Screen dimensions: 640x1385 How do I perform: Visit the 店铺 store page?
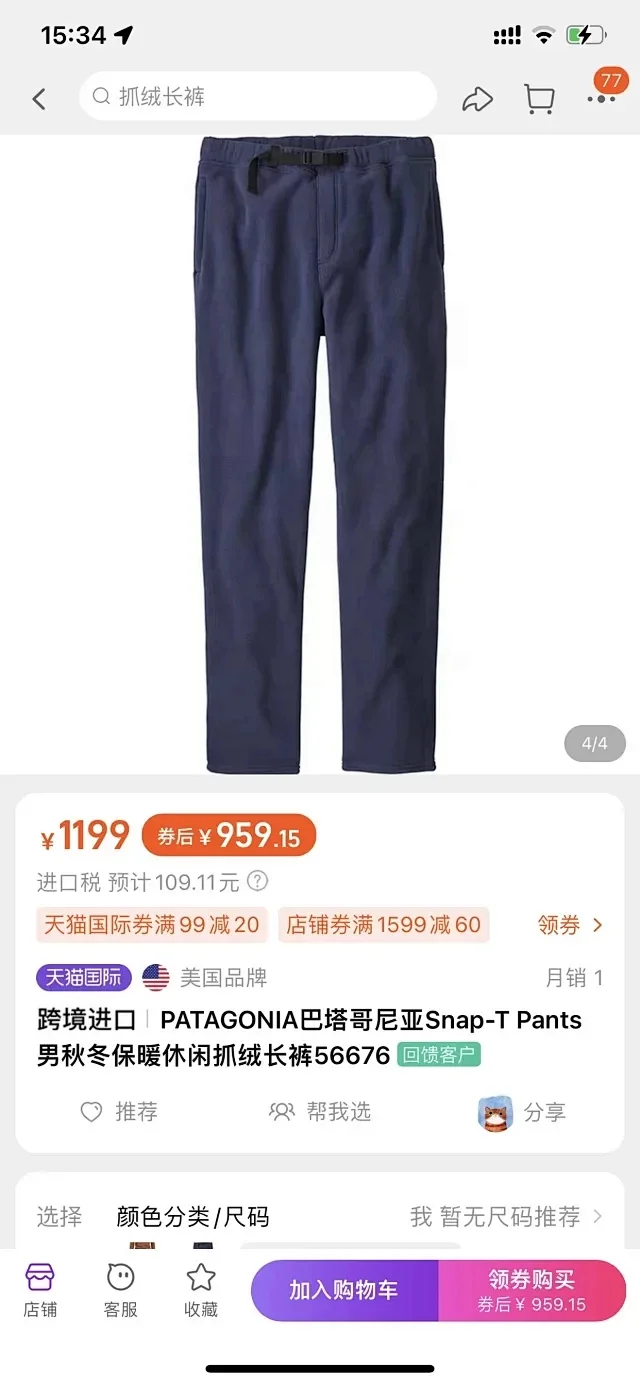[40, 1290]
